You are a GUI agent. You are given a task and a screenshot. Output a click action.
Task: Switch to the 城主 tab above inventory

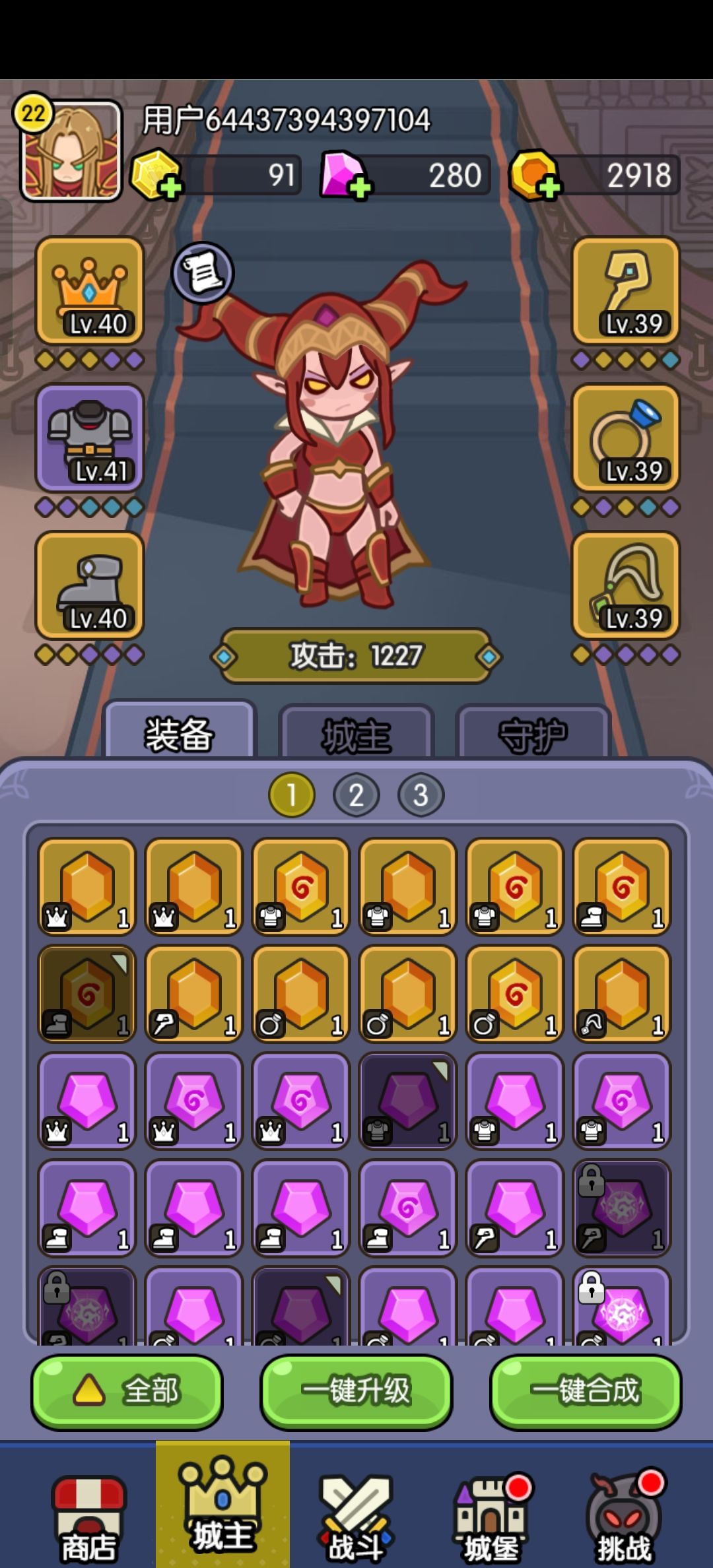click(356, 733)
